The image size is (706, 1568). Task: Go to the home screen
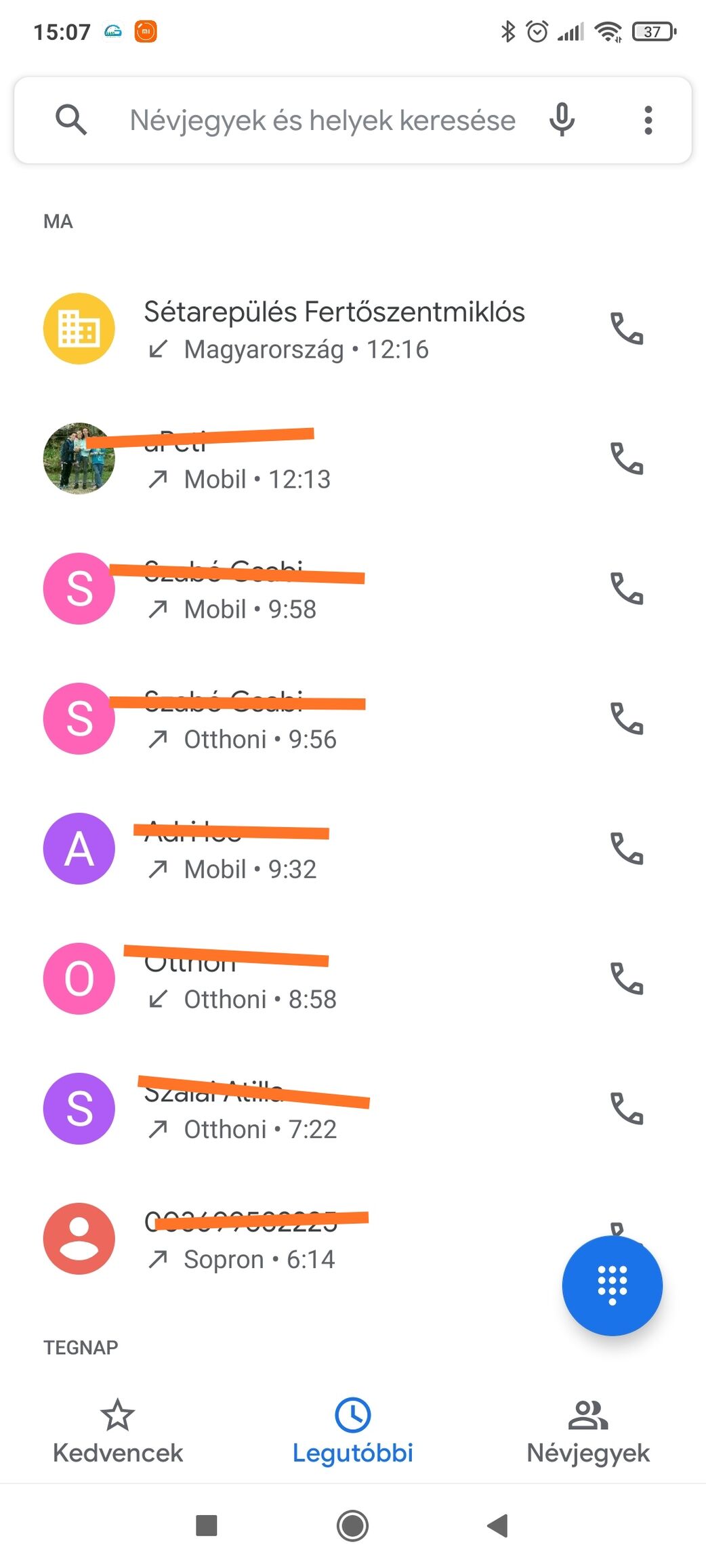[353, 1526]
